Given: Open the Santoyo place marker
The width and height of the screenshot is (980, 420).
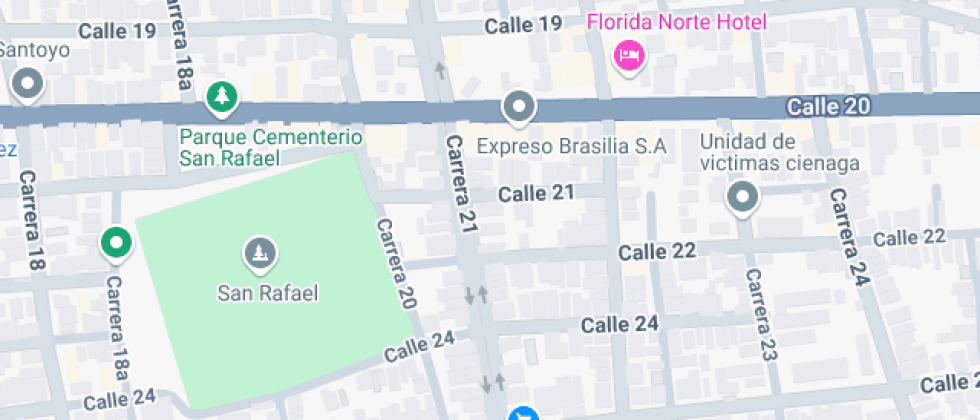Looking at the screenshot, I should (x=28, y=84).
